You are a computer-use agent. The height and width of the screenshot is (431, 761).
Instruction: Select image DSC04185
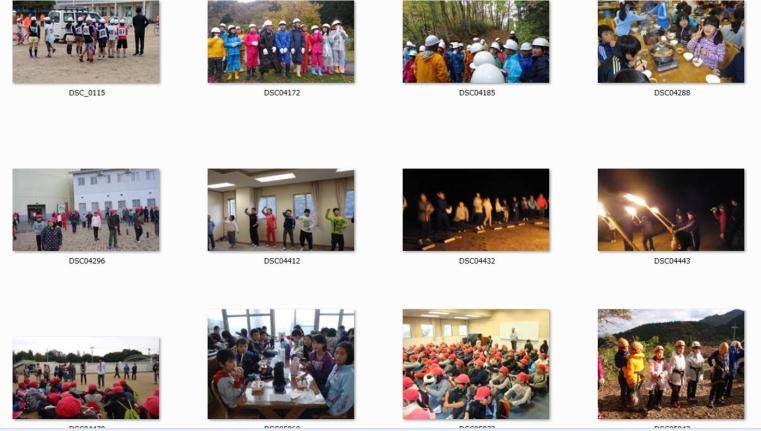click(x=475, y=42)
